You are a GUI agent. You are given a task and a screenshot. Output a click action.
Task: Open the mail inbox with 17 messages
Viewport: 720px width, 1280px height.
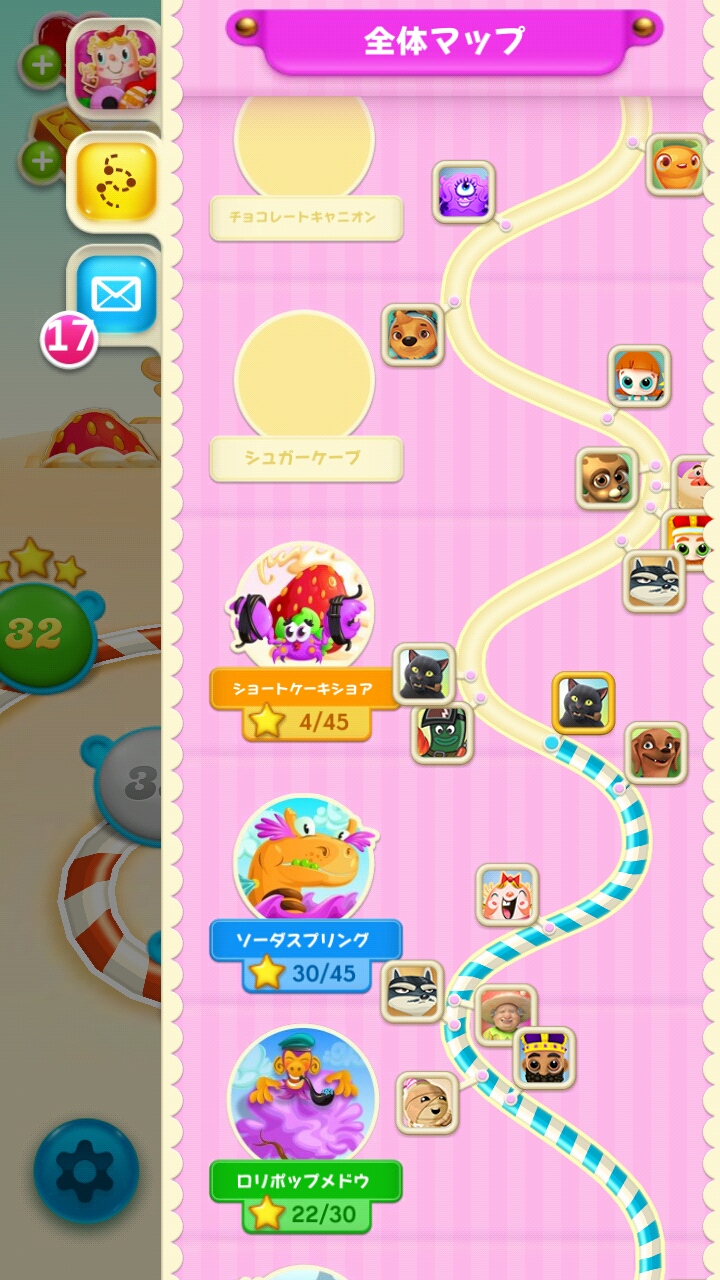tap(116, 293)
